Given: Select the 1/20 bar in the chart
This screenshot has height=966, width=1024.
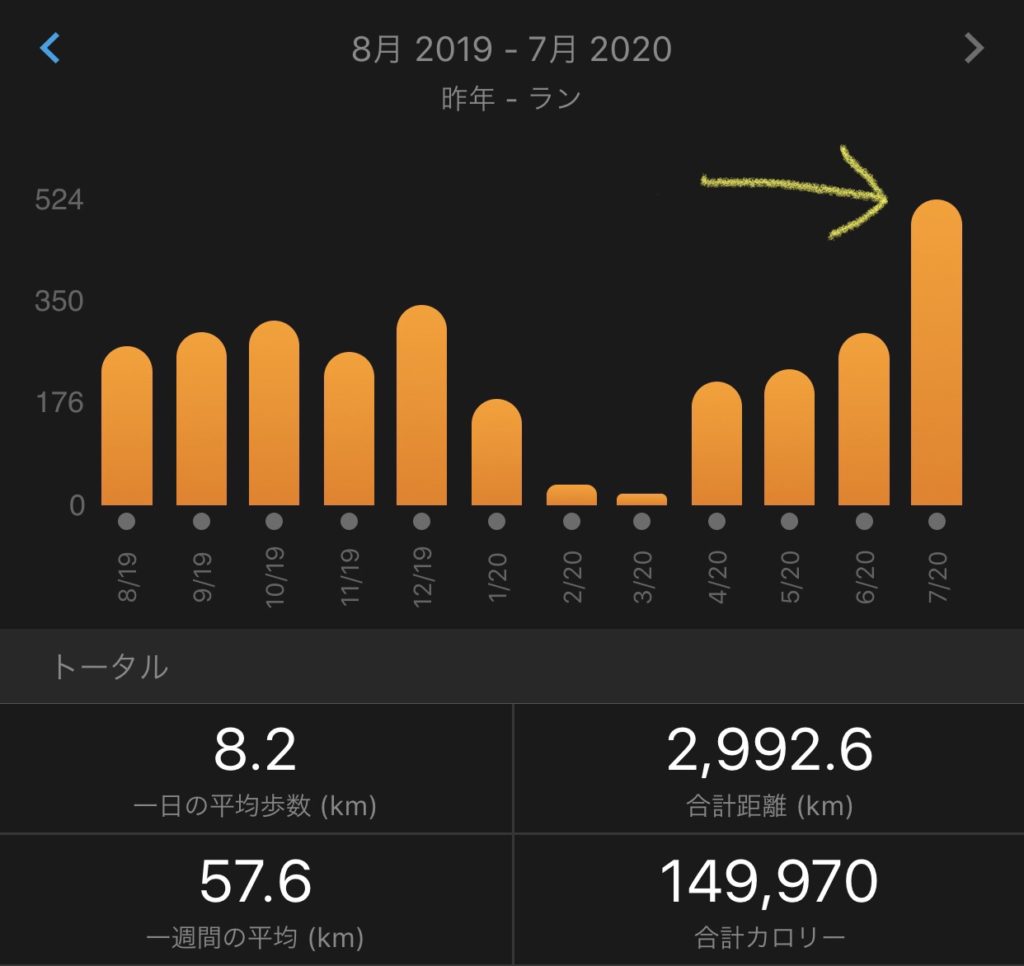Looking at the screenshot, I should click(496, 453).
